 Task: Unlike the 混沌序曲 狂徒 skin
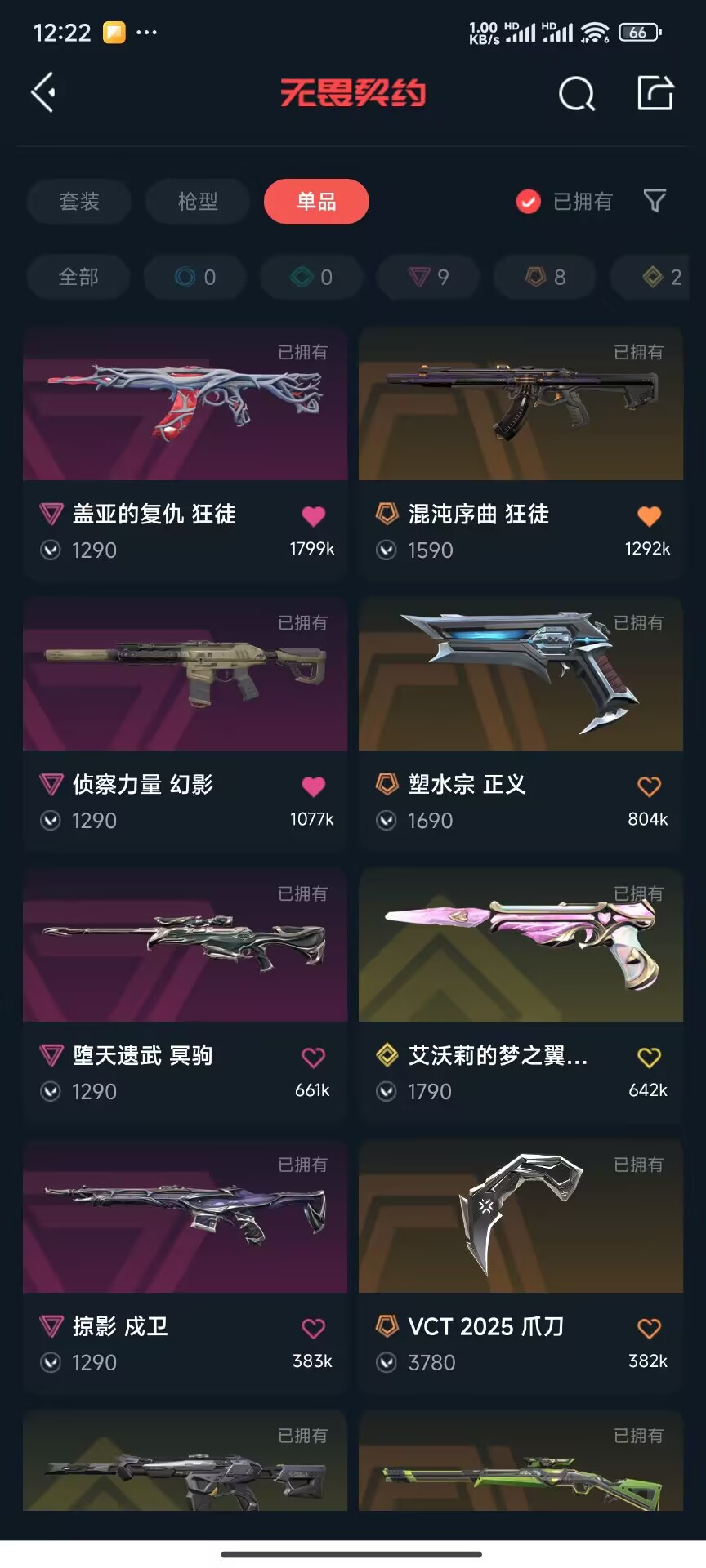(x=649, y=515)
